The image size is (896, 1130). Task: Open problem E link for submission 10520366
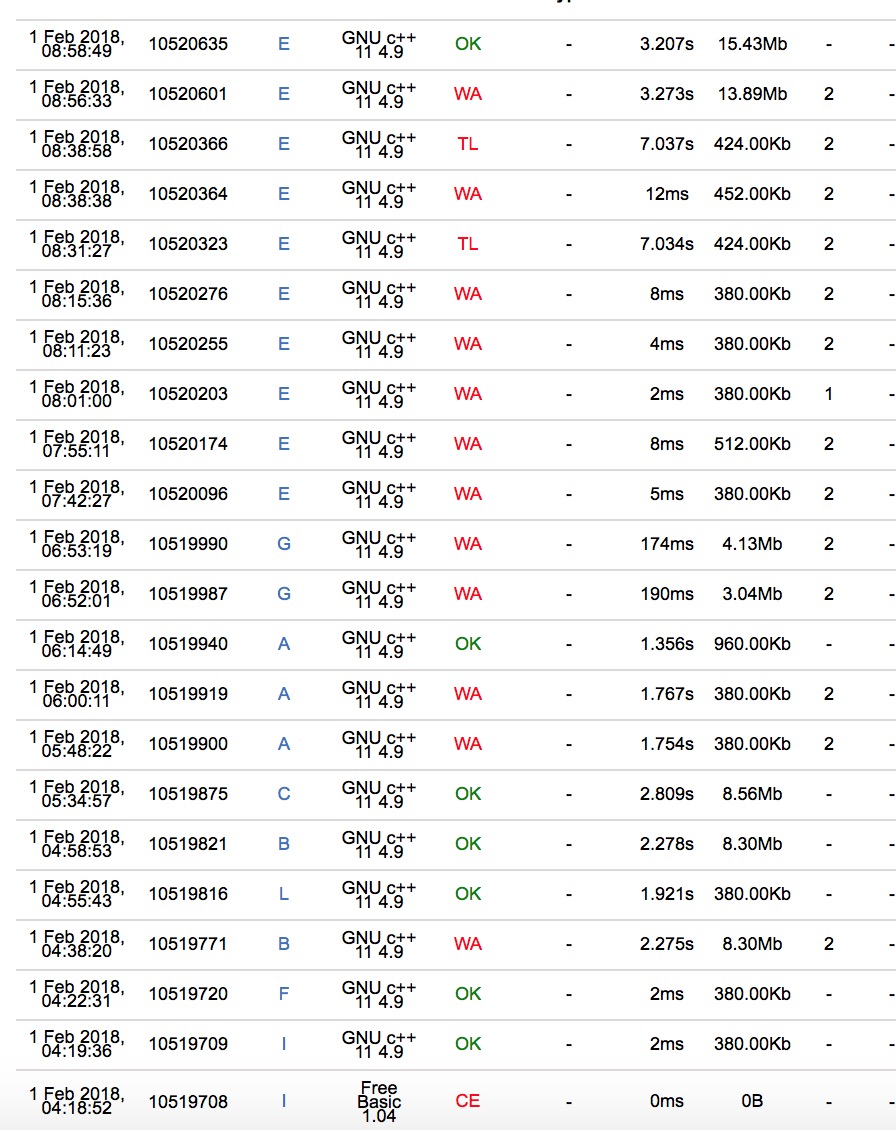click(284, 144)
